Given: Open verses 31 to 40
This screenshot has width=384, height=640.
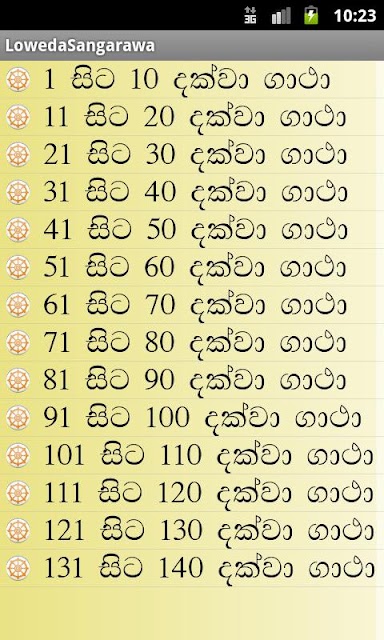Looking at the screenshot, I should 192,192.
